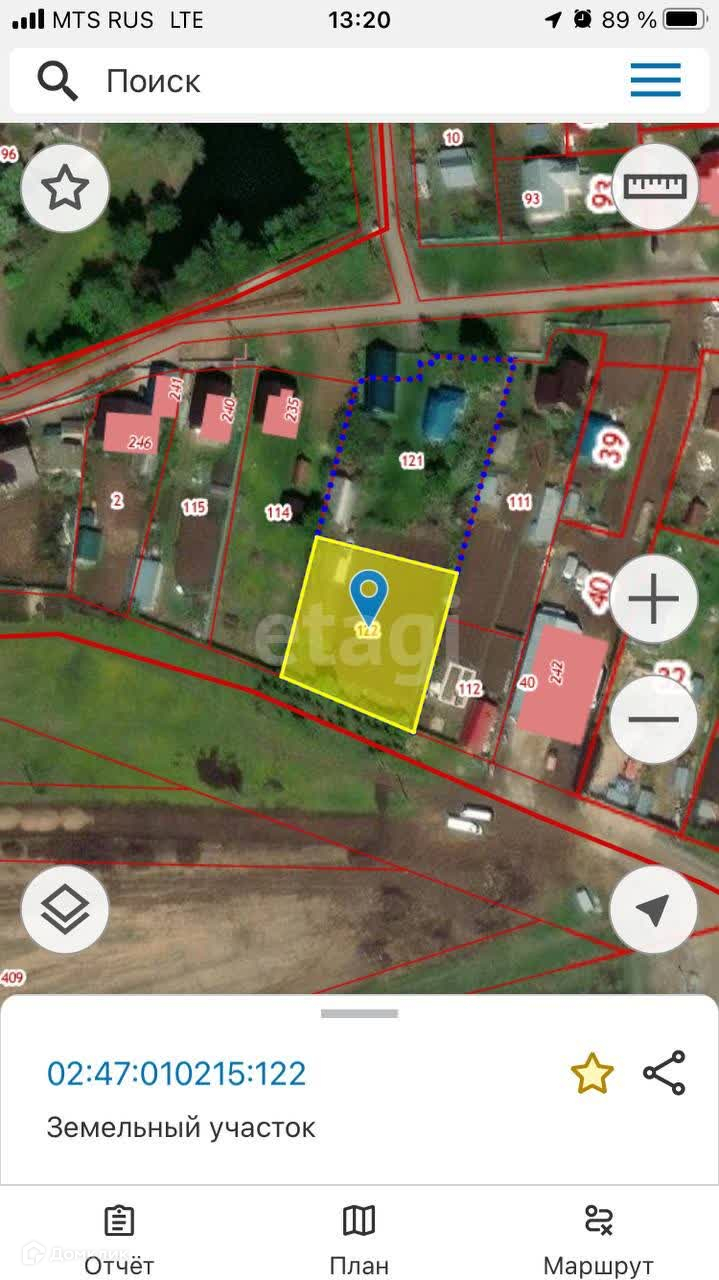Screen dimensions: 719x1280
Task: Open favorites star button on map
Action: coord(65,188)
